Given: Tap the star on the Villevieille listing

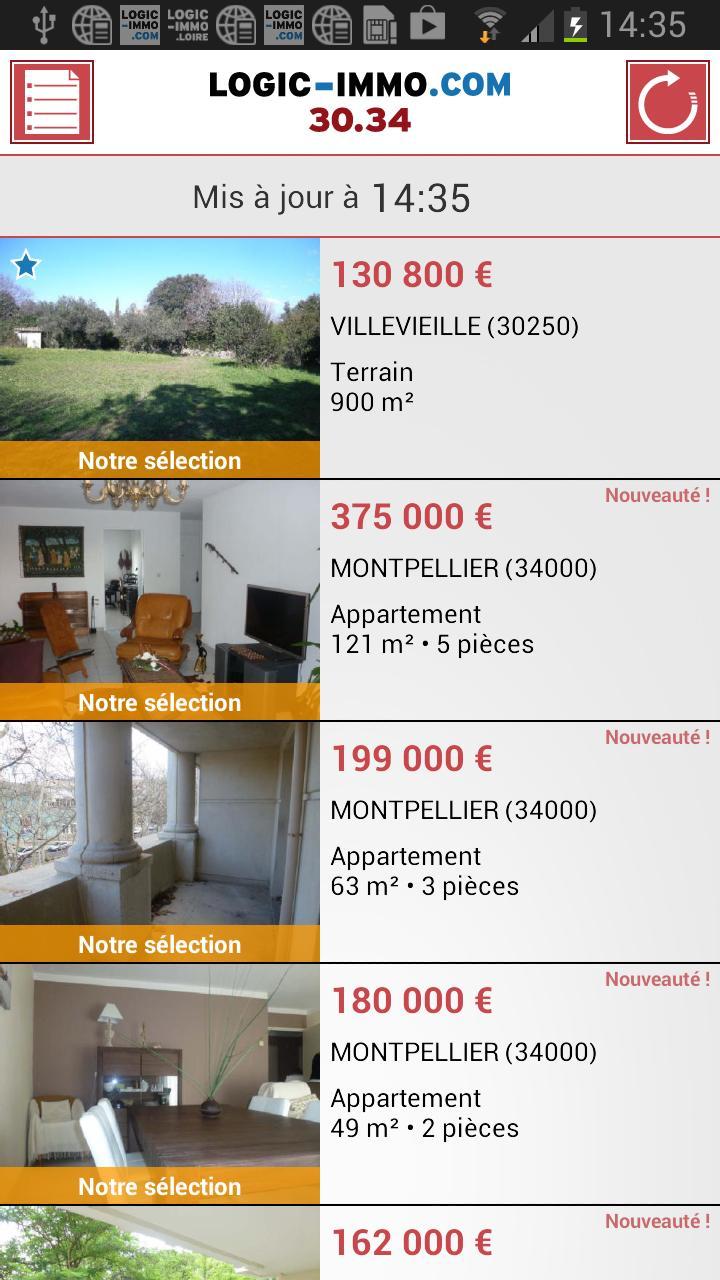Looking at the screenshot, I should [x=26, y=265].
